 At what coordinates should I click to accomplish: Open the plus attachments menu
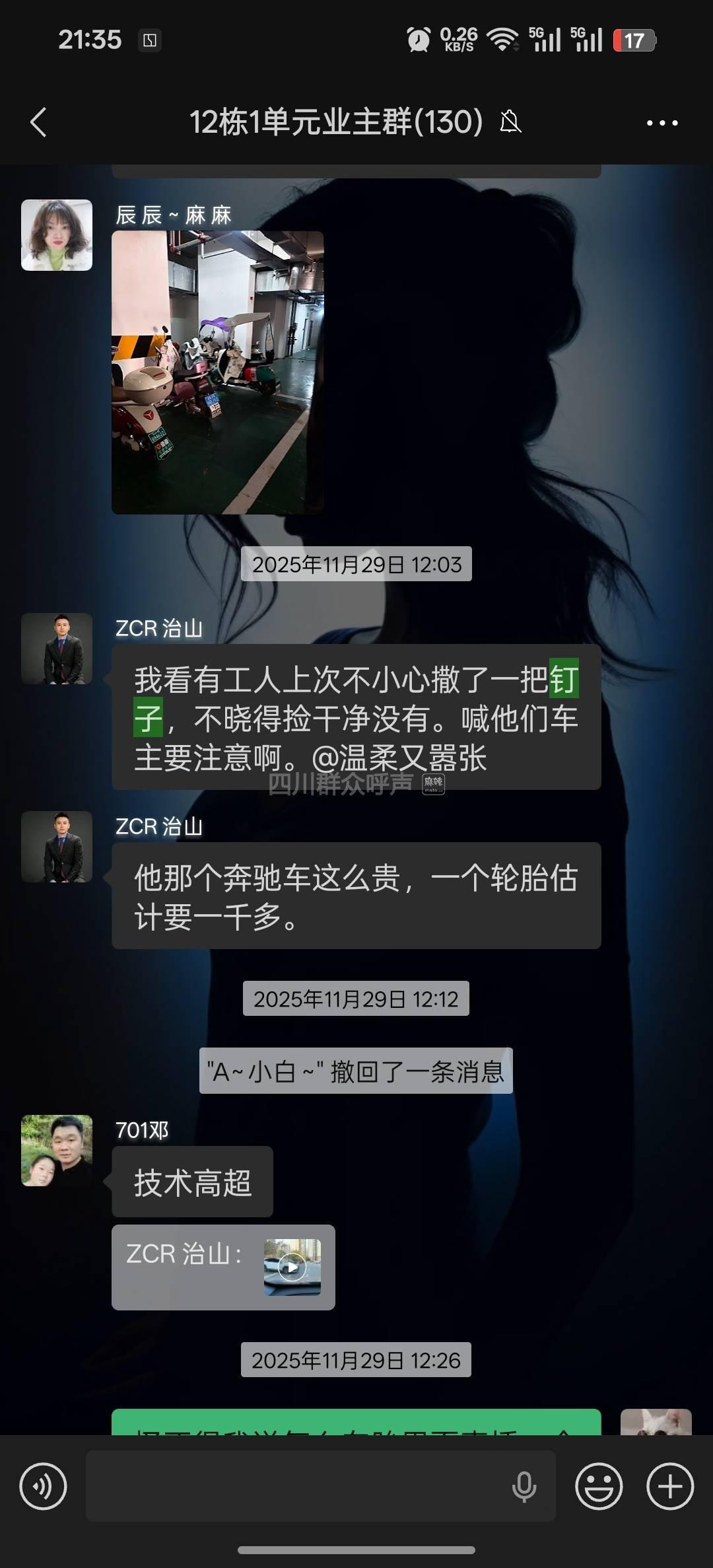point(669,1487)
